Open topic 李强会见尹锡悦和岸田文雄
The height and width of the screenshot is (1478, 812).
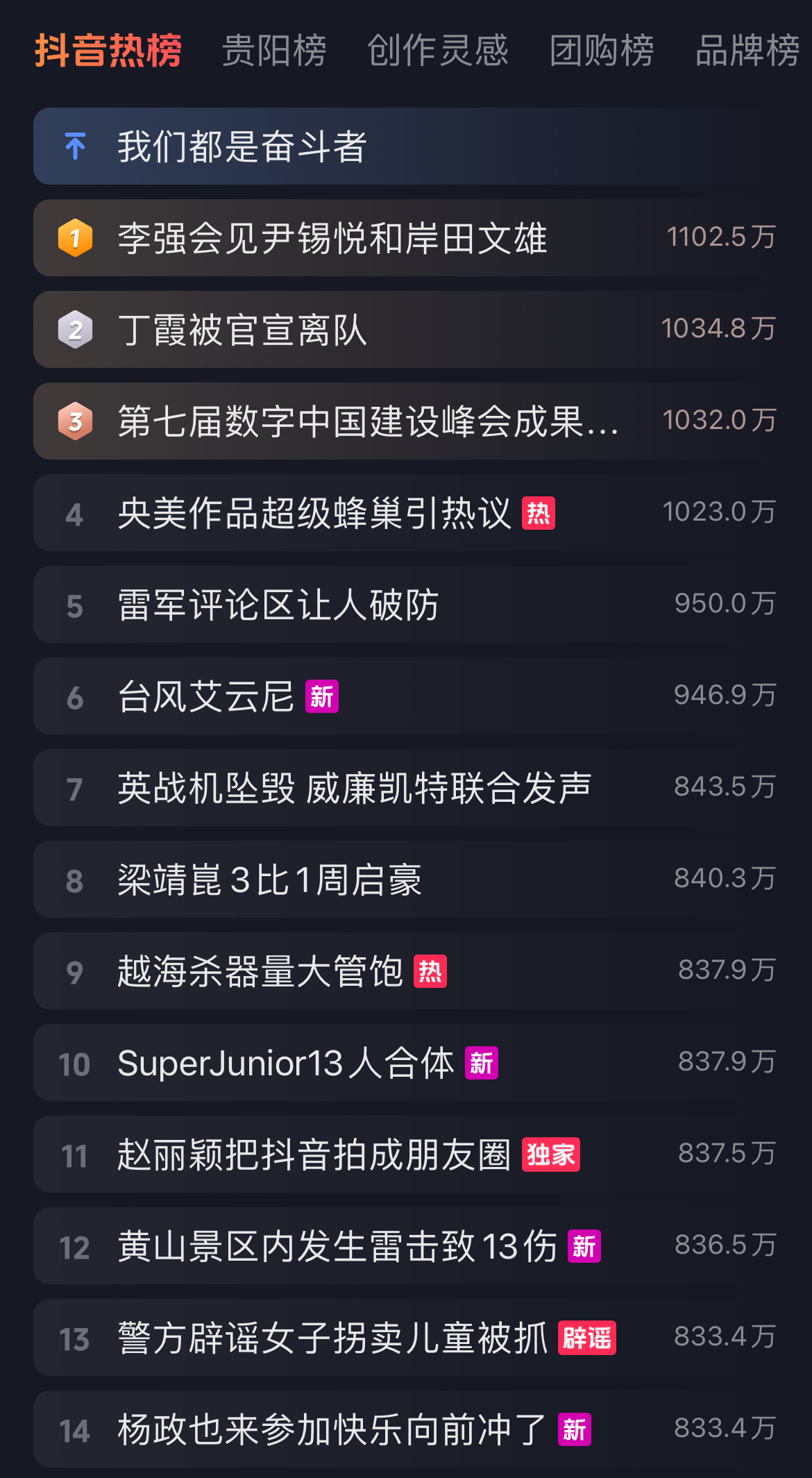(332, 238)
